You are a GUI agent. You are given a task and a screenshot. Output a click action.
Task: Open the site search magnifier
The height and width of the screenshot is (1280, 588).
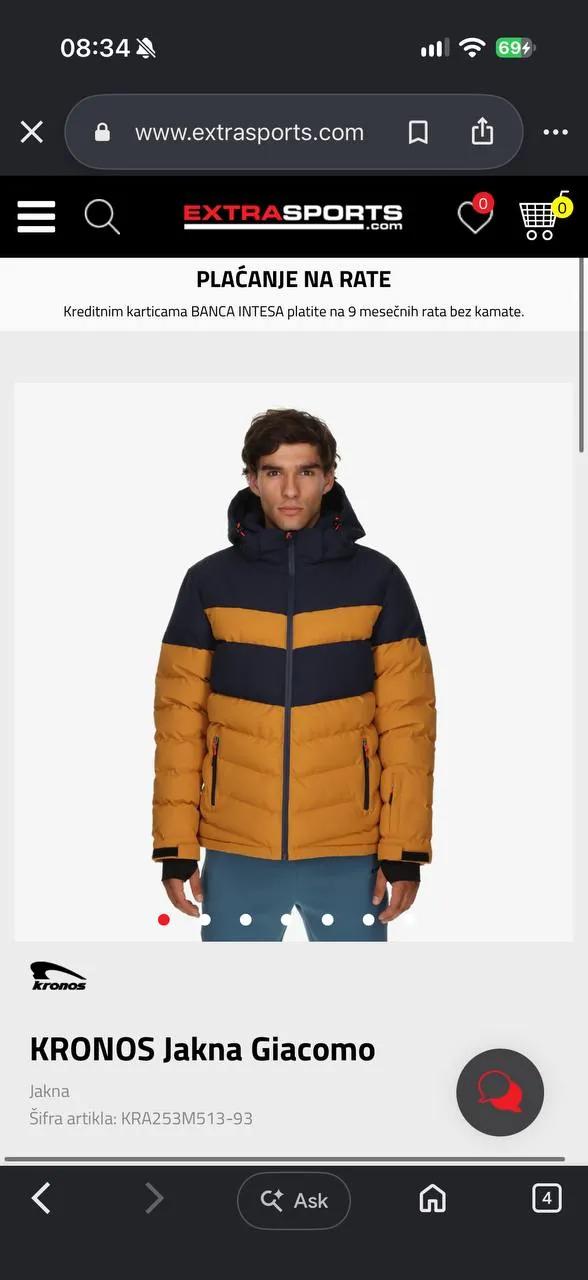[102, 216]
